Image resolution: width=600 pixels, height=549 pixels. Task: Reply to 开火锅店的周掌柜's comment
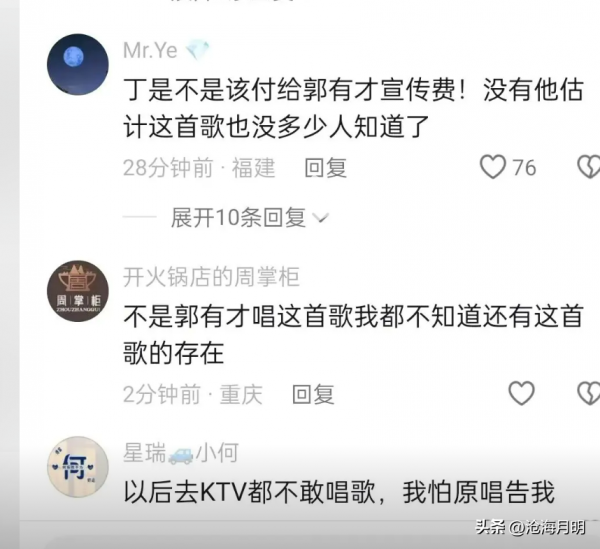313,394
